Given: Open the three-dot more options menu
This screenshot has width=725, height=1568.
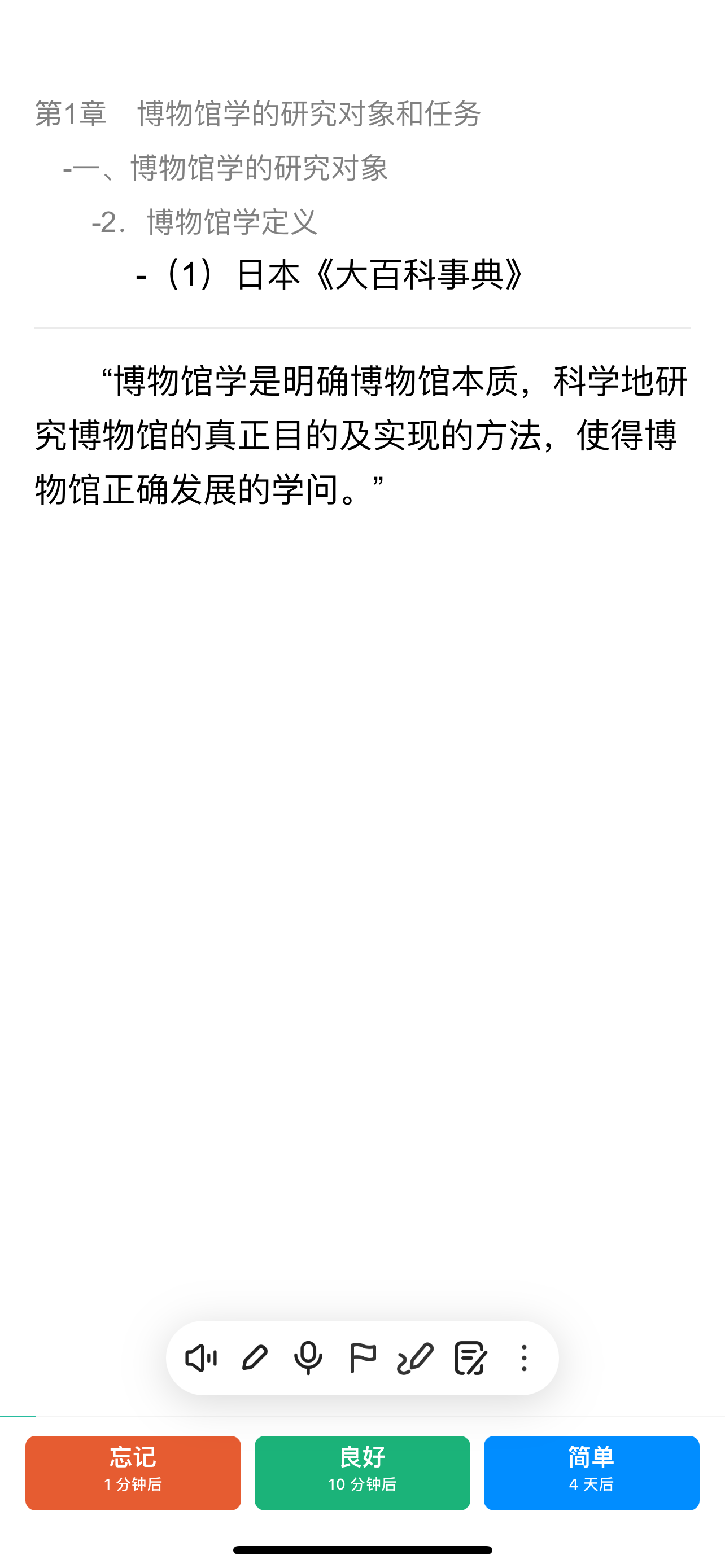Looking at the screenshot, I should click(x=523, y=1358).
